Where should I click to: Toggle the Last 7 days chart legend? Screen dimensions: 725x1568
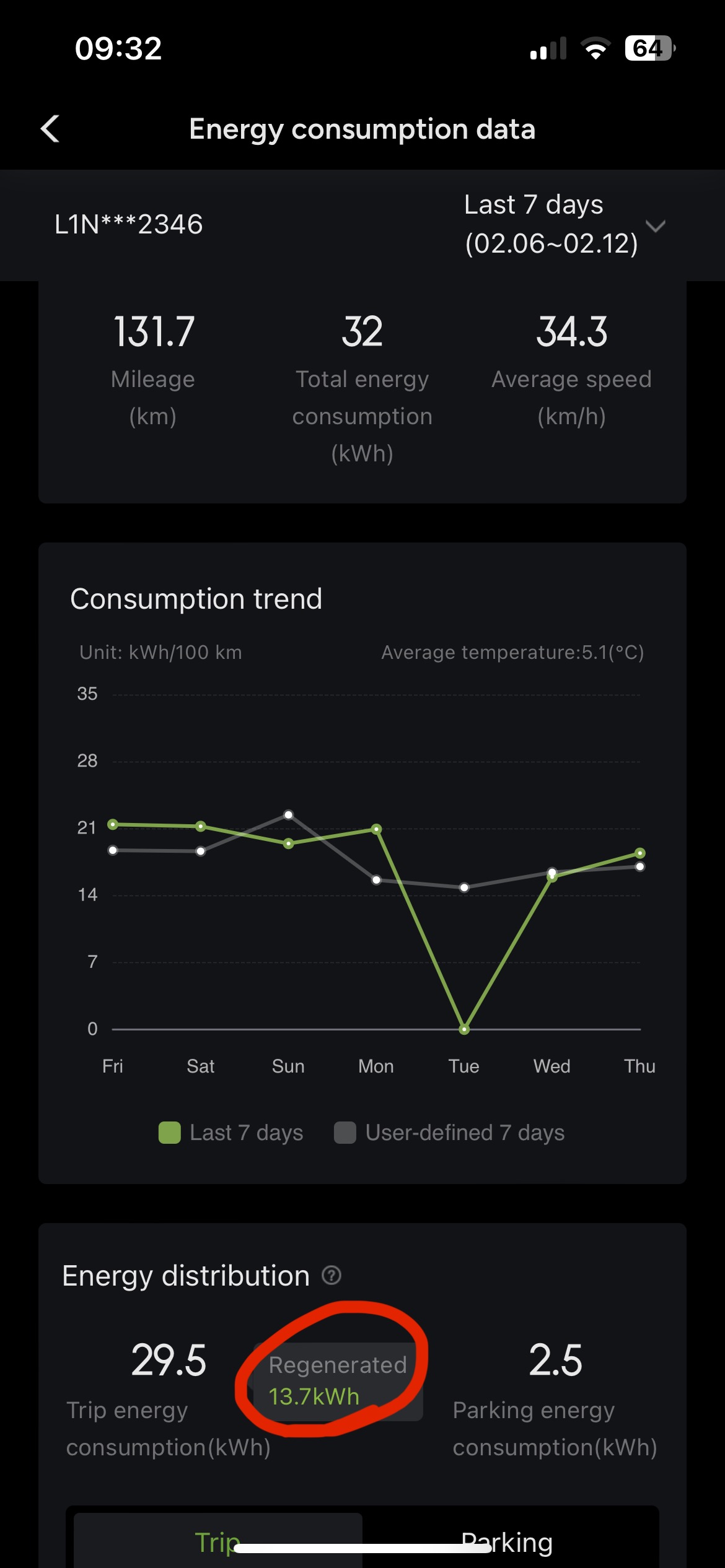[x=231, y=1133]
